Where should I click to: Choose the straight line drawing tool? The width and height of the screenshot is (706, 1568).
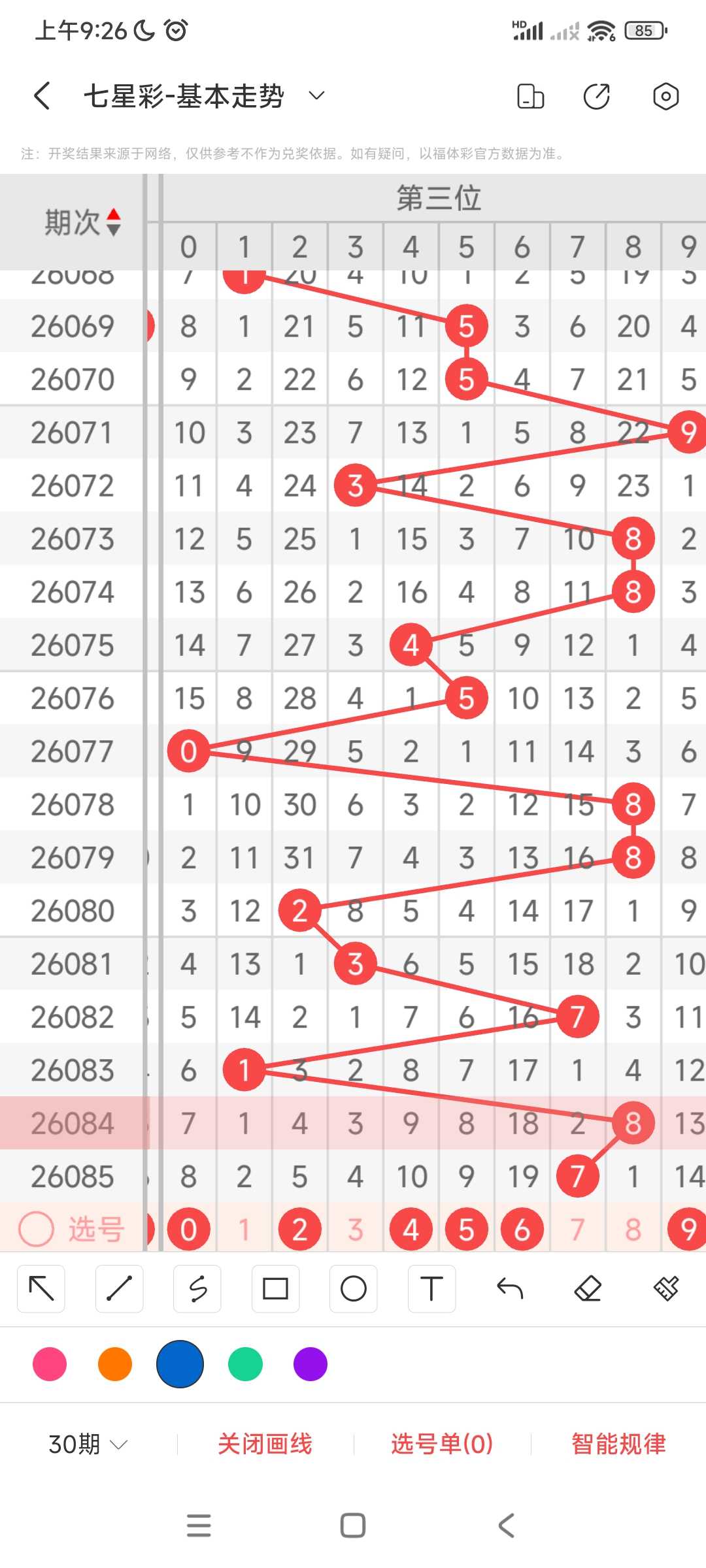tap(119, 1289)
